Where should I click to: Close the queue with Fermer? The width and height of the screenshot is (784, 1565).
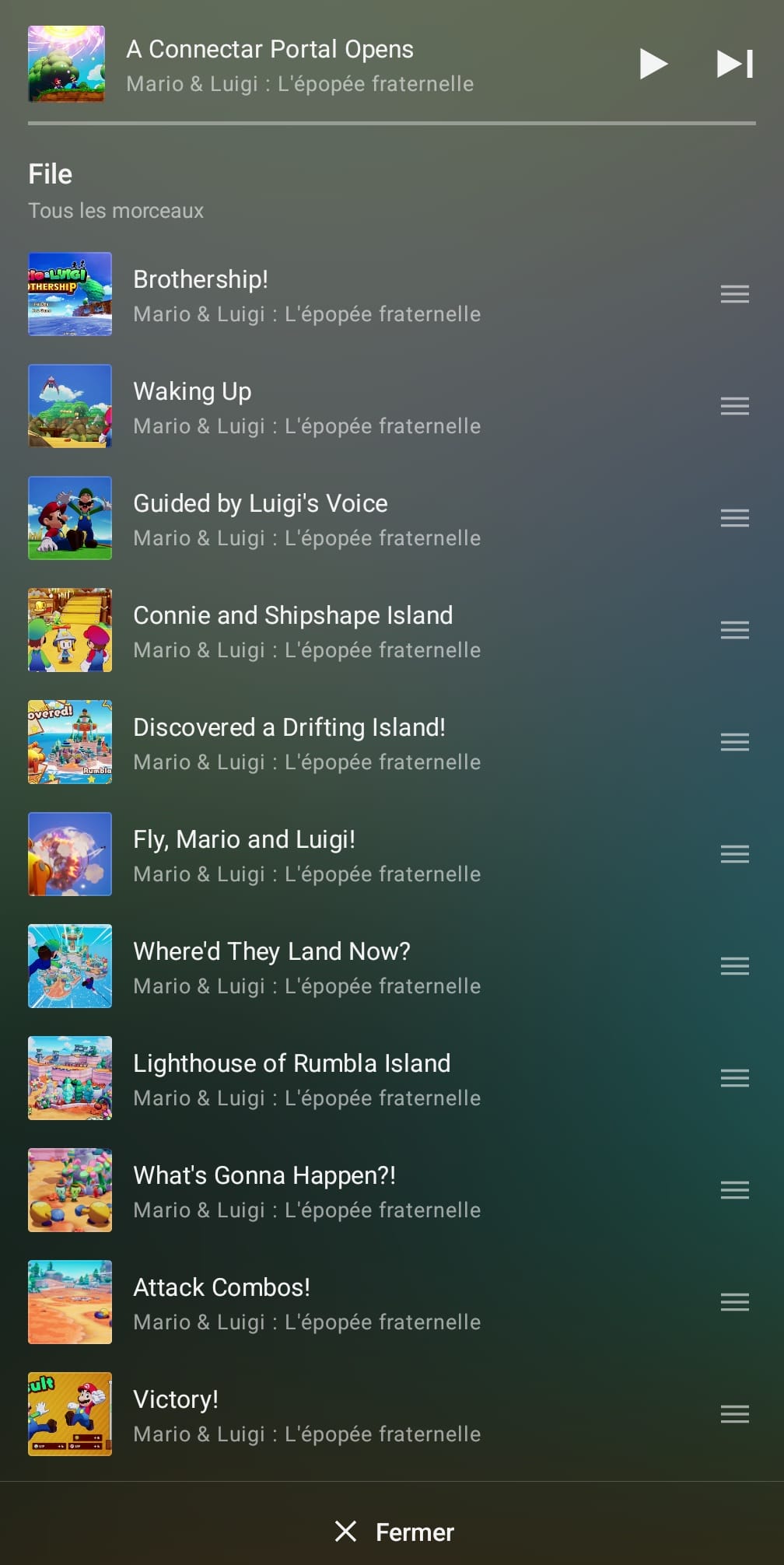394,1532
